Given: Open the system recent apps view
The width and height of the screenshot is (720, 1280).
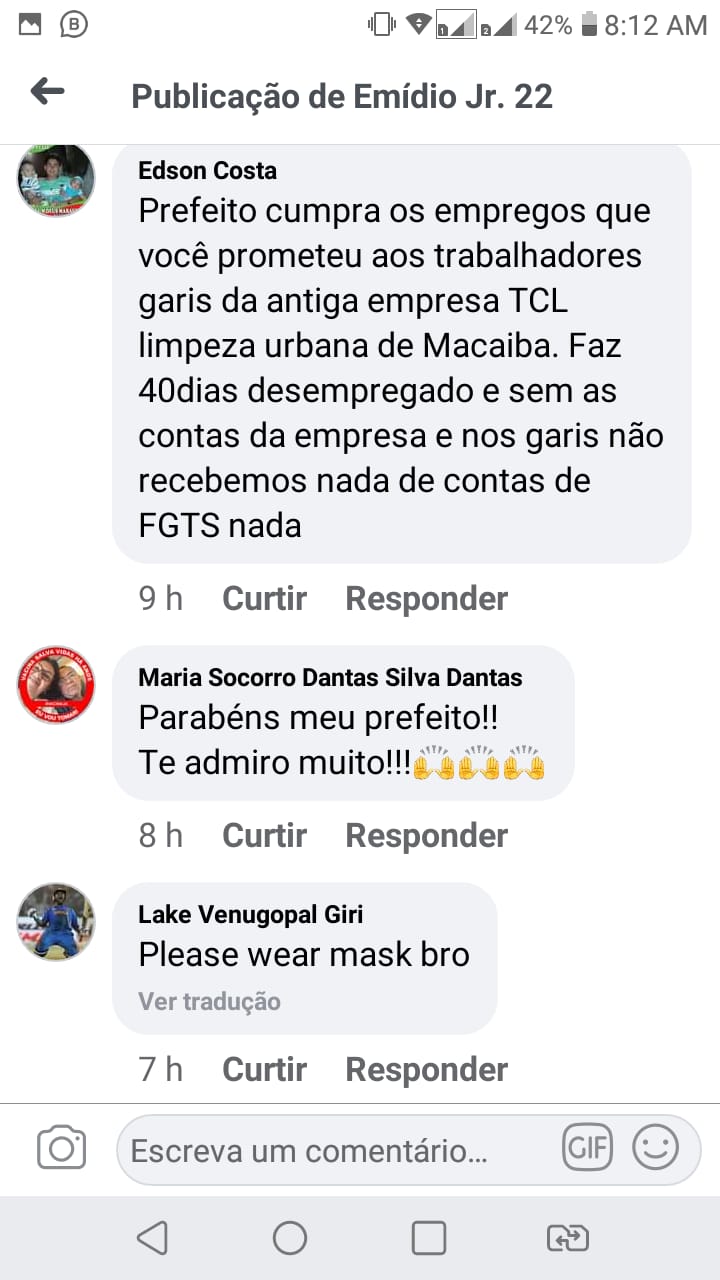Looking at the screenshot, I should click(x=429, y=1238).
